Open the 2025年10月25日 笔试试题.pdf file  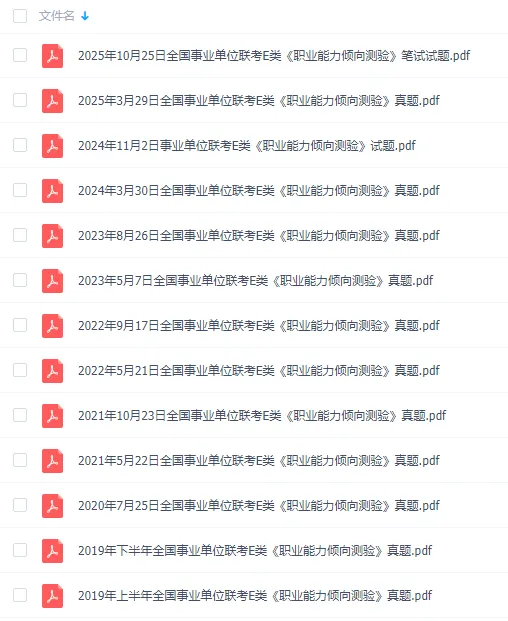(x=274, y=55)
